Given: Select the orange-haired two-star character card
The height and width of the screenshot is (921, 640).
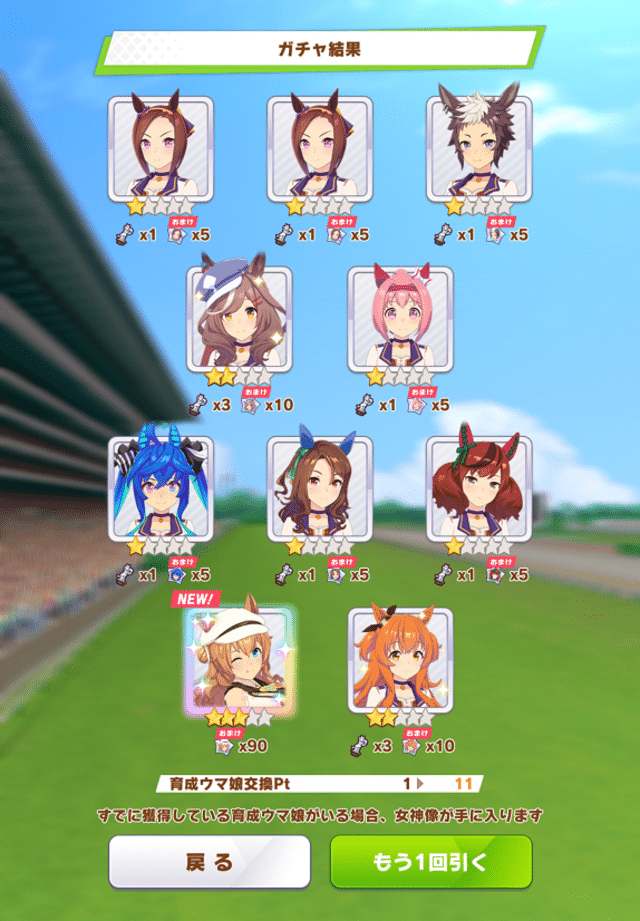Looking at the screenshot, I should coord(400,660).
